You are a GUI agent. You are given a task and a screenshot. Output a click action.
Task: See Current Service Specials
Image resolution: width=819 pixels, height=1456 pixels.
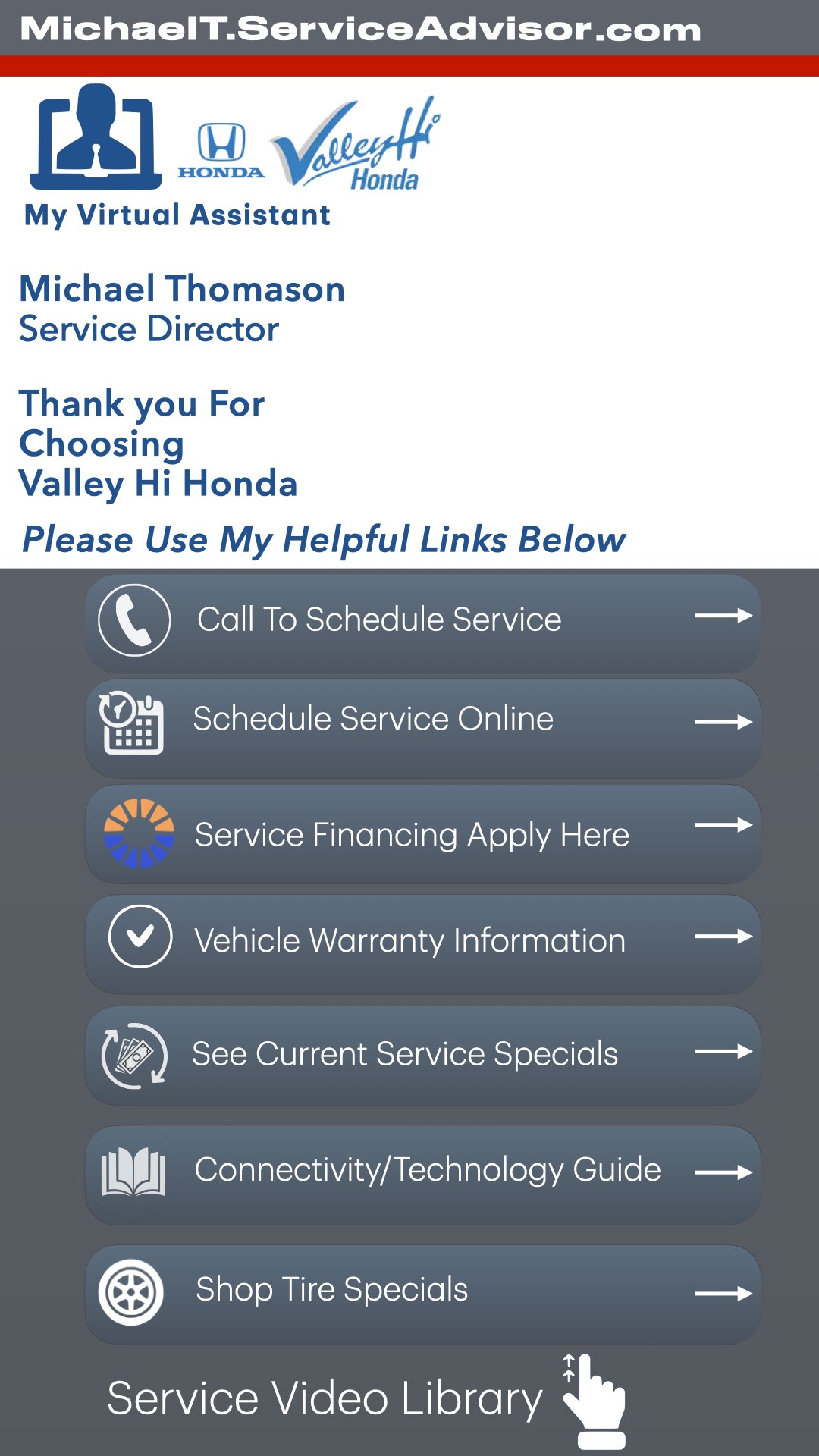click(422, 1055)
